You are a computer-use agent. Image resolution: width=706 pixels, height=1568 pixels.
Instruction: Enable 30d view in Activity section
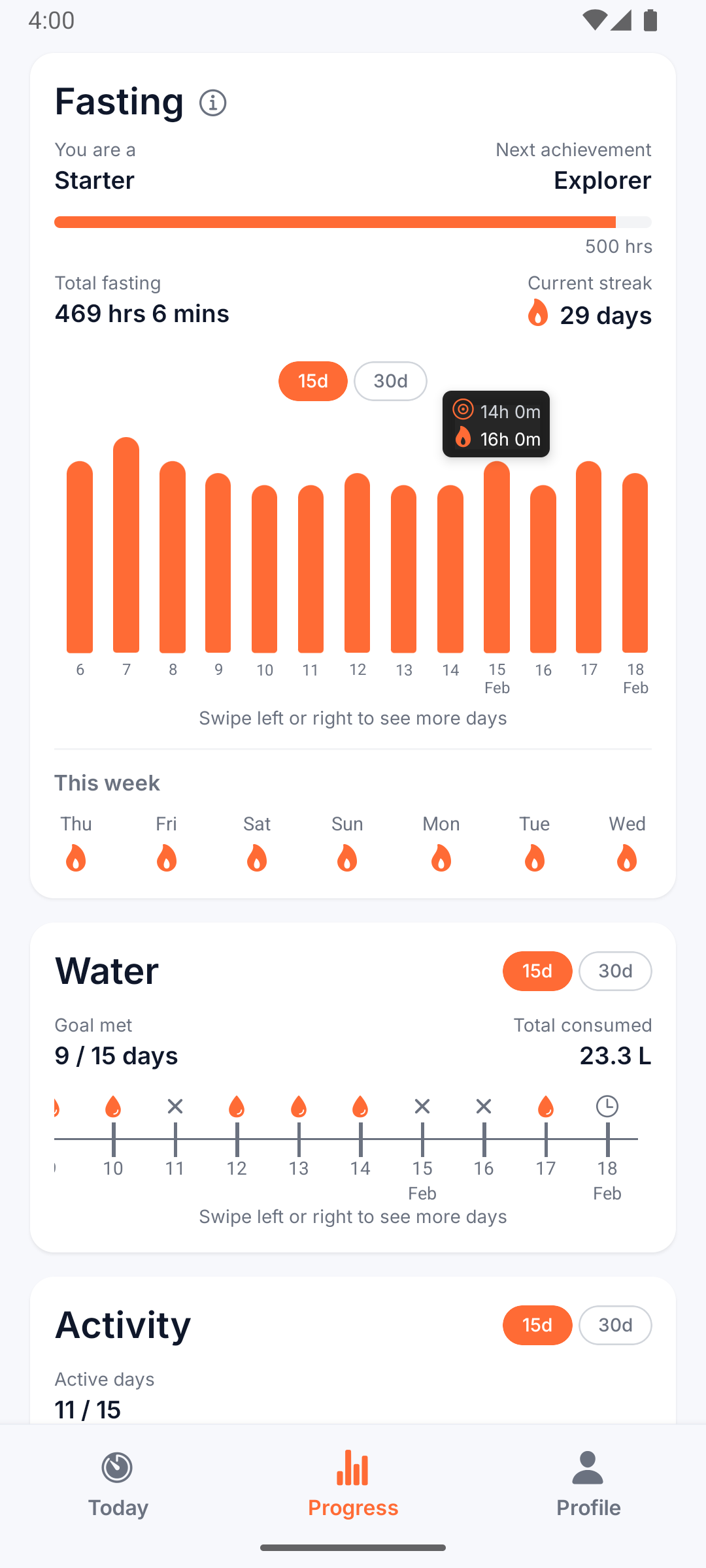click(614, 1325)
